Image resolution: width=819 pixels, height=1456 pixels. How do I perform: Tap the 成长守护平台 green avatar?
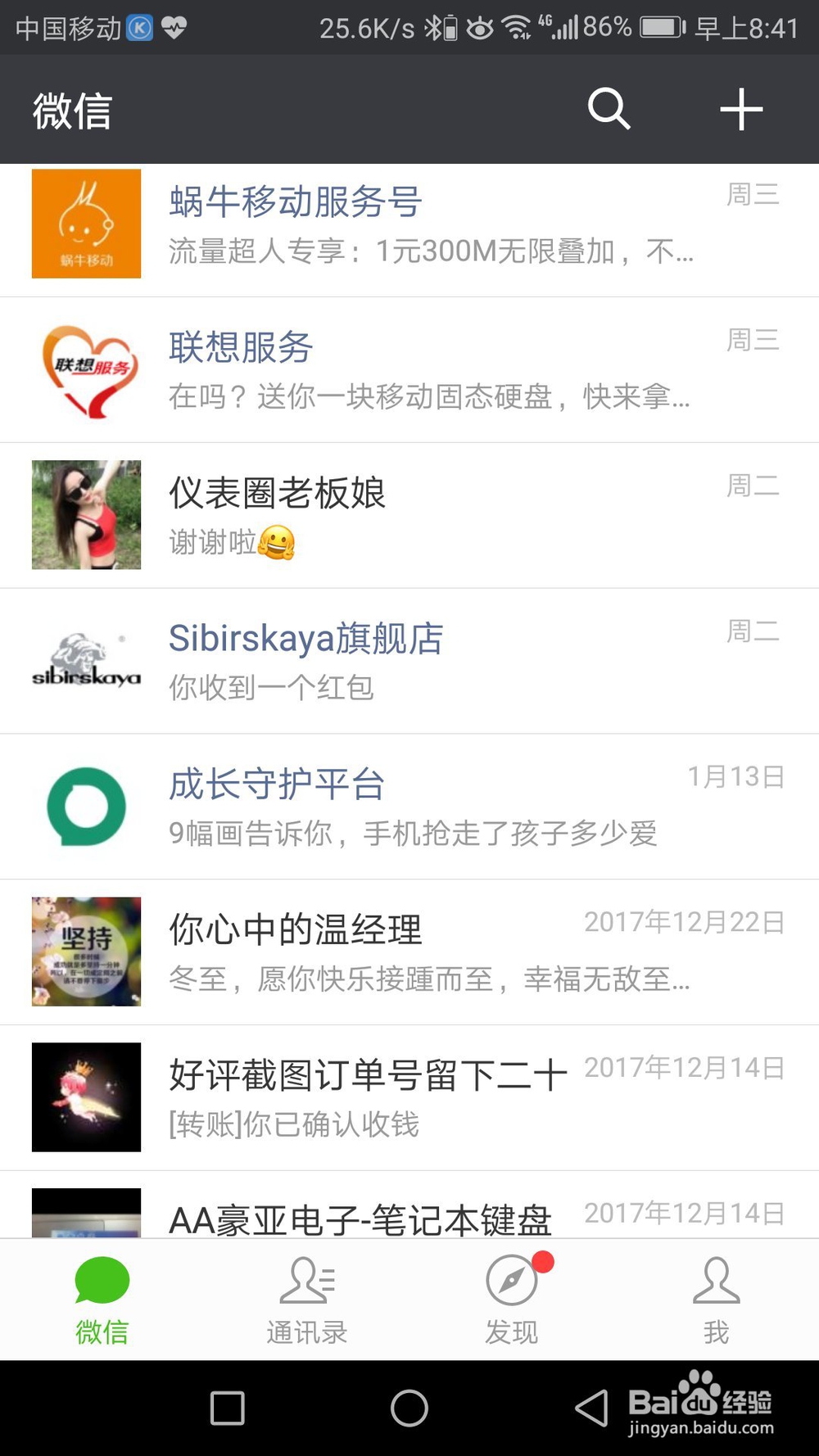tap(85, 806)
